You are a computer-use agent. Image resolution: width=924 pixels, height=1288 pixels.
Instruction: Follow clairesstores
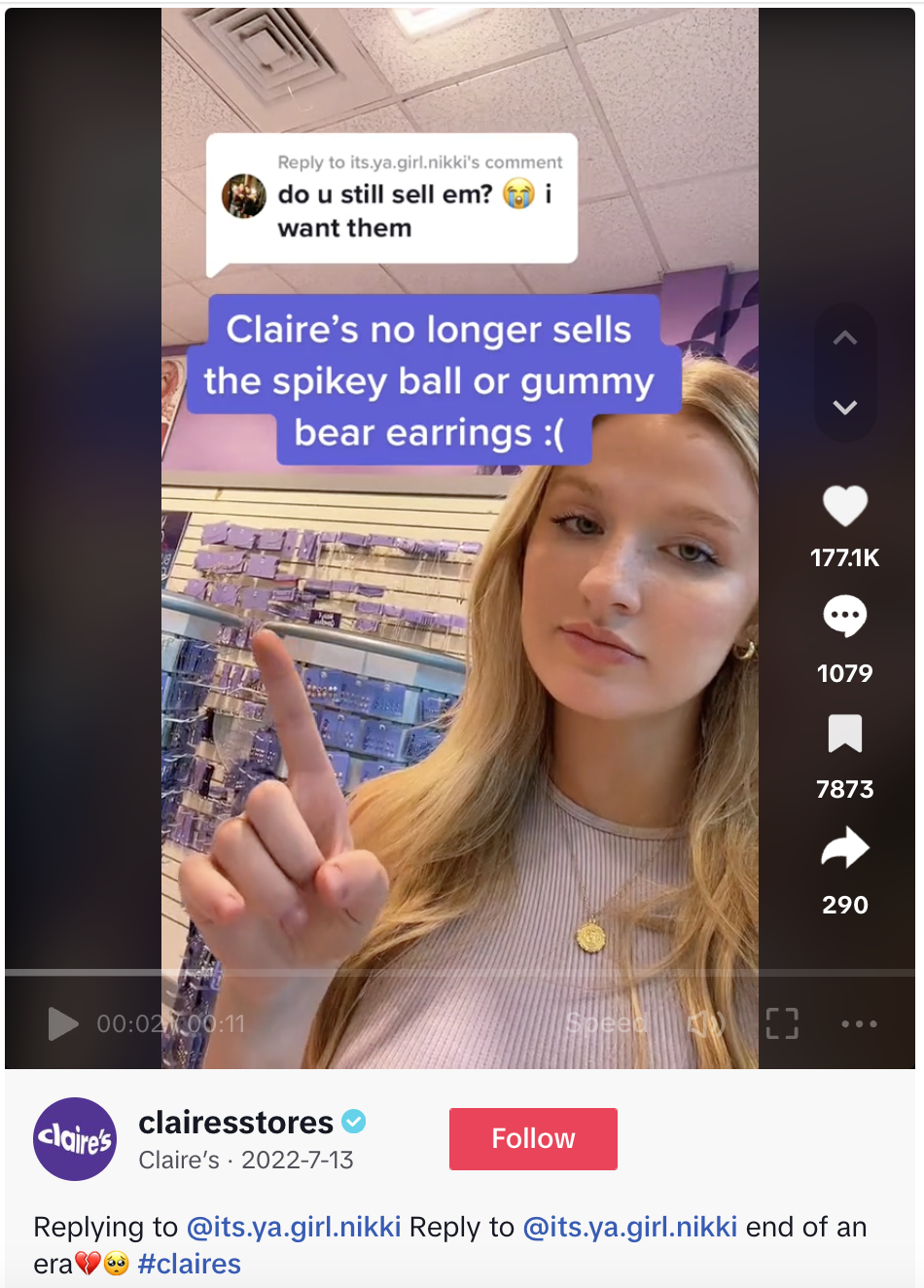(x=533, y=1138)
